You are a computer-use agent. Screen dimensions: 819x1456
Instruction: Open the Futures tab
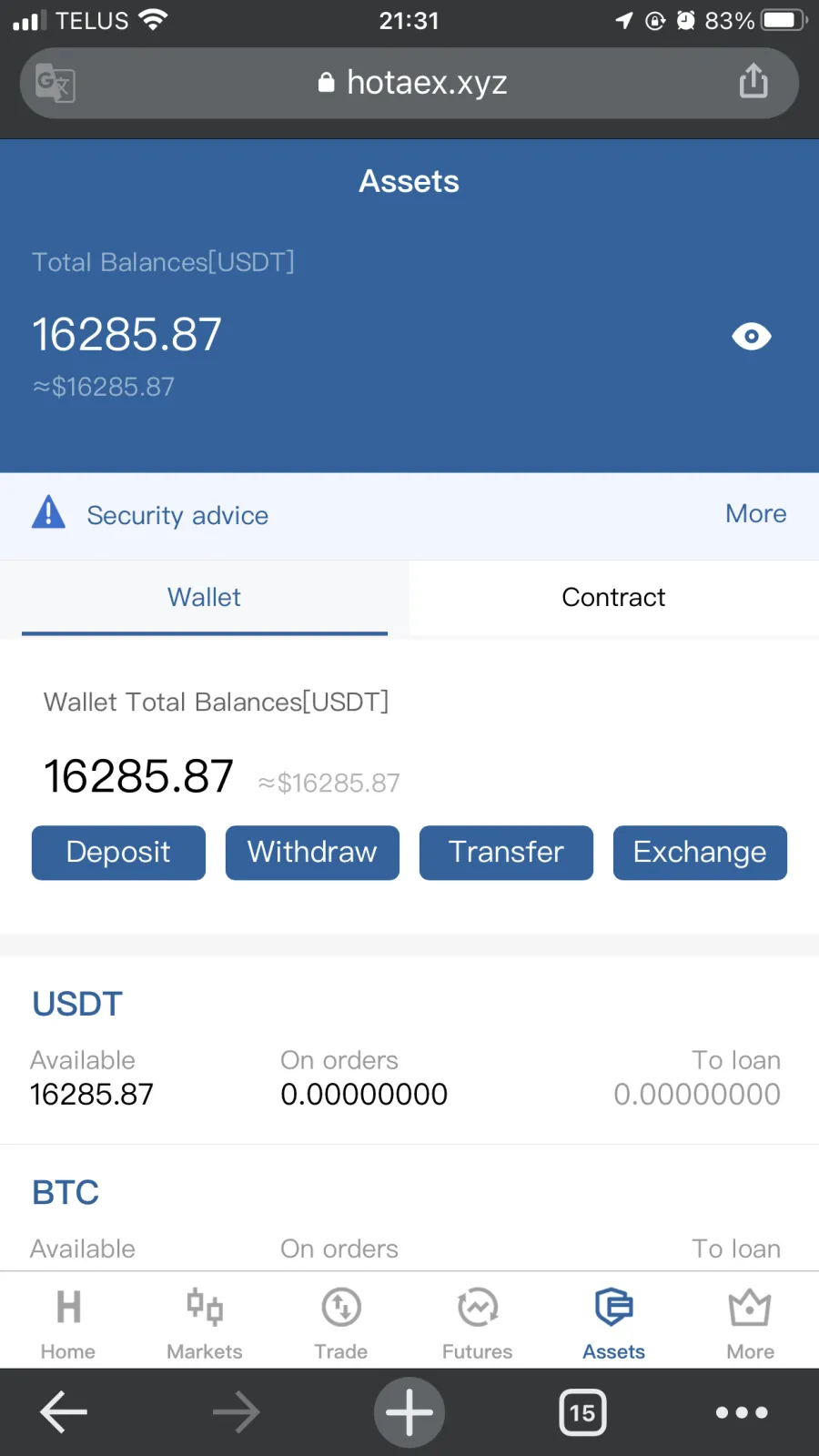point(478,1323)
